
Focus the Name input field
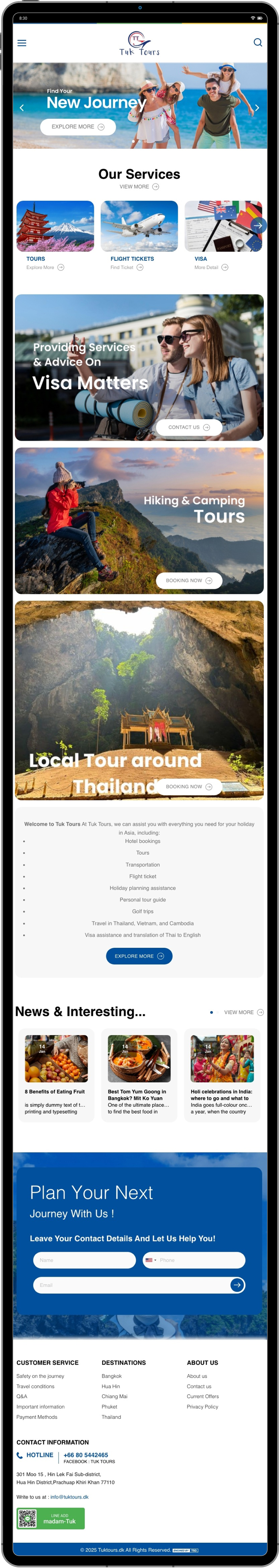pos(84,1260)
